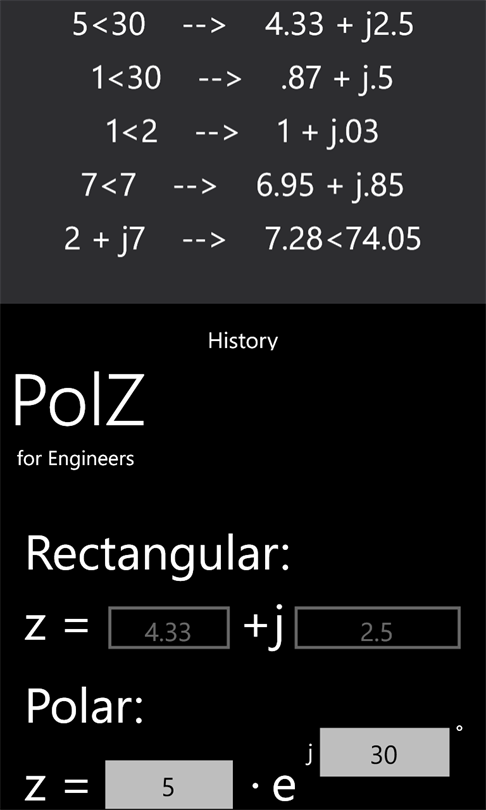486x810 pixels.
Task: Tap the imaginary part field showing 2.5
Action: pos(377,628)
